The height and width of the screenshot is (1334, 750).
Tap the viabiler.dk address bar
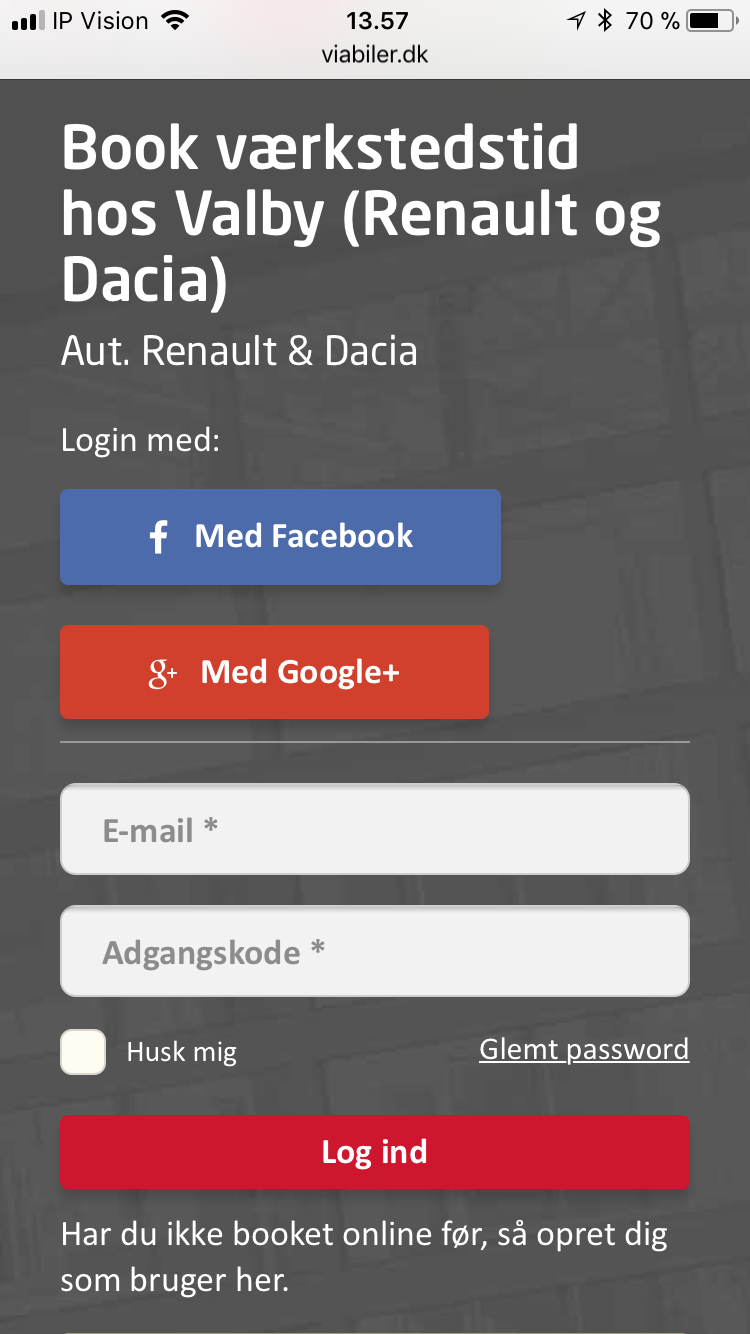374,55
